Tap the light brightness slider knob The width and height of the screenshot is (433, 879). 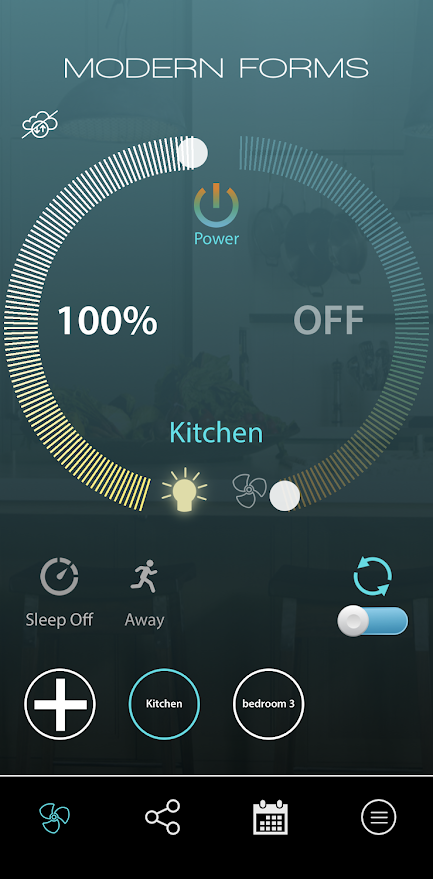click(192, 152)
